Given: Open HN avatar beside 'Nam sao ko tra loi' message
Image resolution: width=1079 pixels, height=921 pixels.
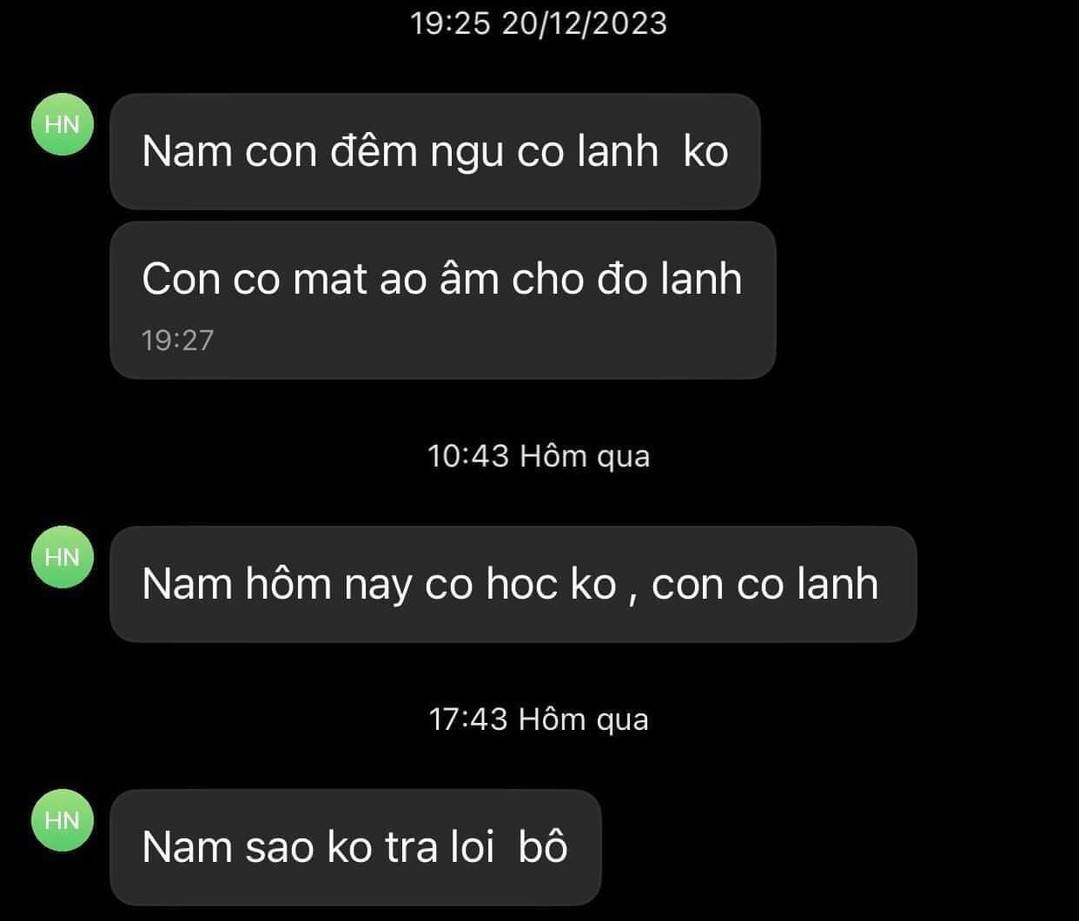Looking at the screenshot, I should 63,820.
